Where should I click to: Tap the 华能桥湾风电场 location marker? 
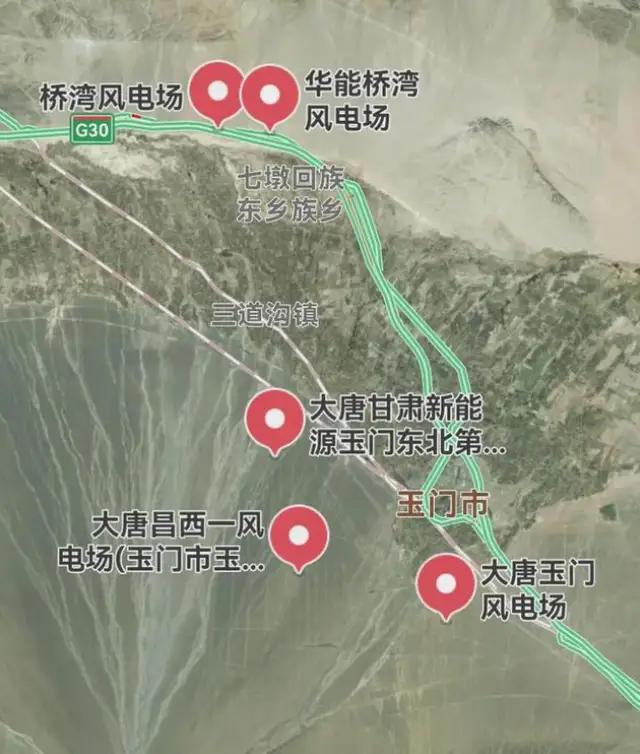[x=270, y=95]
